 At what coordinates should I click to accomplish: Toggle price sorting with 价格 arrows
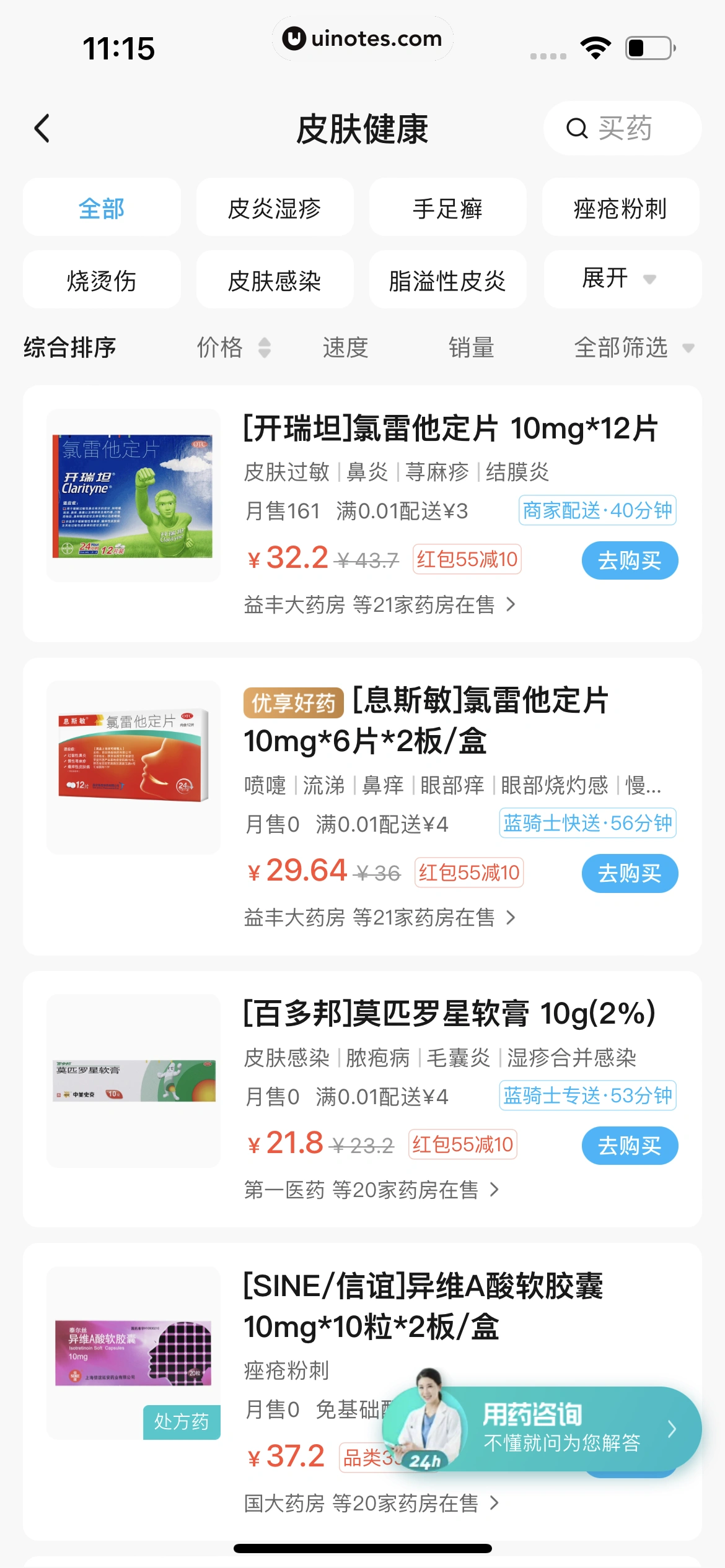(x=232, y=348)
